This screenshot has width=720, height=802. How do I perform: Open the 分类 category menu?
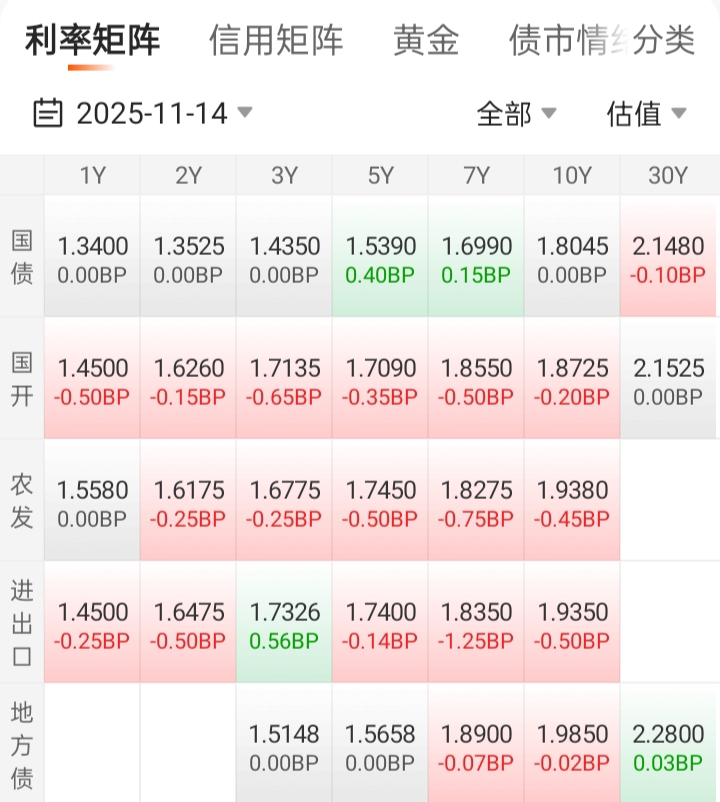pos(665,41)
